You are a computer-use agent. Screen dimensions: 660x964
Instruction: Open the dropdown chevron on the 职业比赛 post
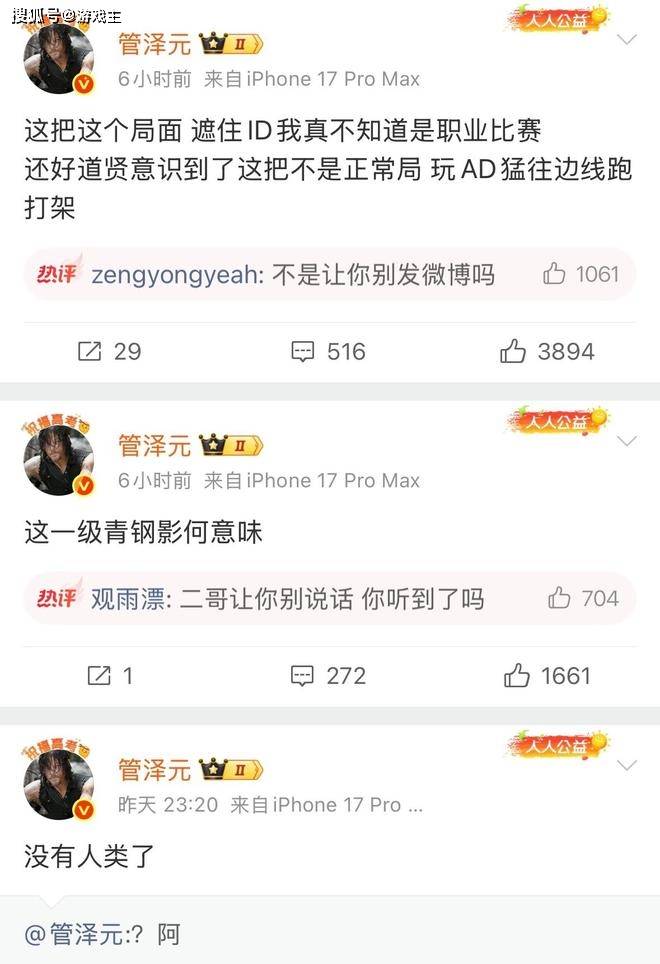pos(627,40)
